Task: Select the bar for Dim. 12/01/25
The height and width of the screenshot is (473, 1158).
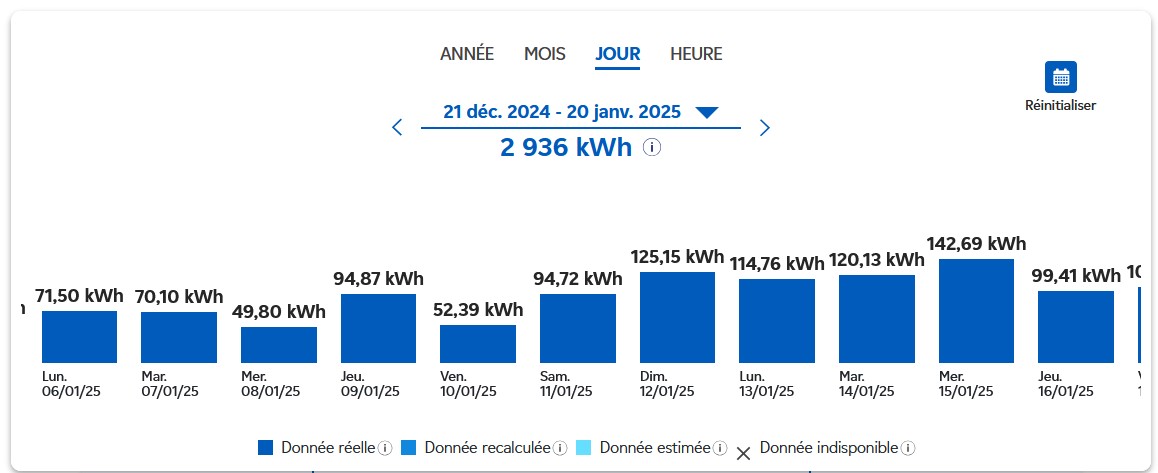Action: (677, 317)
